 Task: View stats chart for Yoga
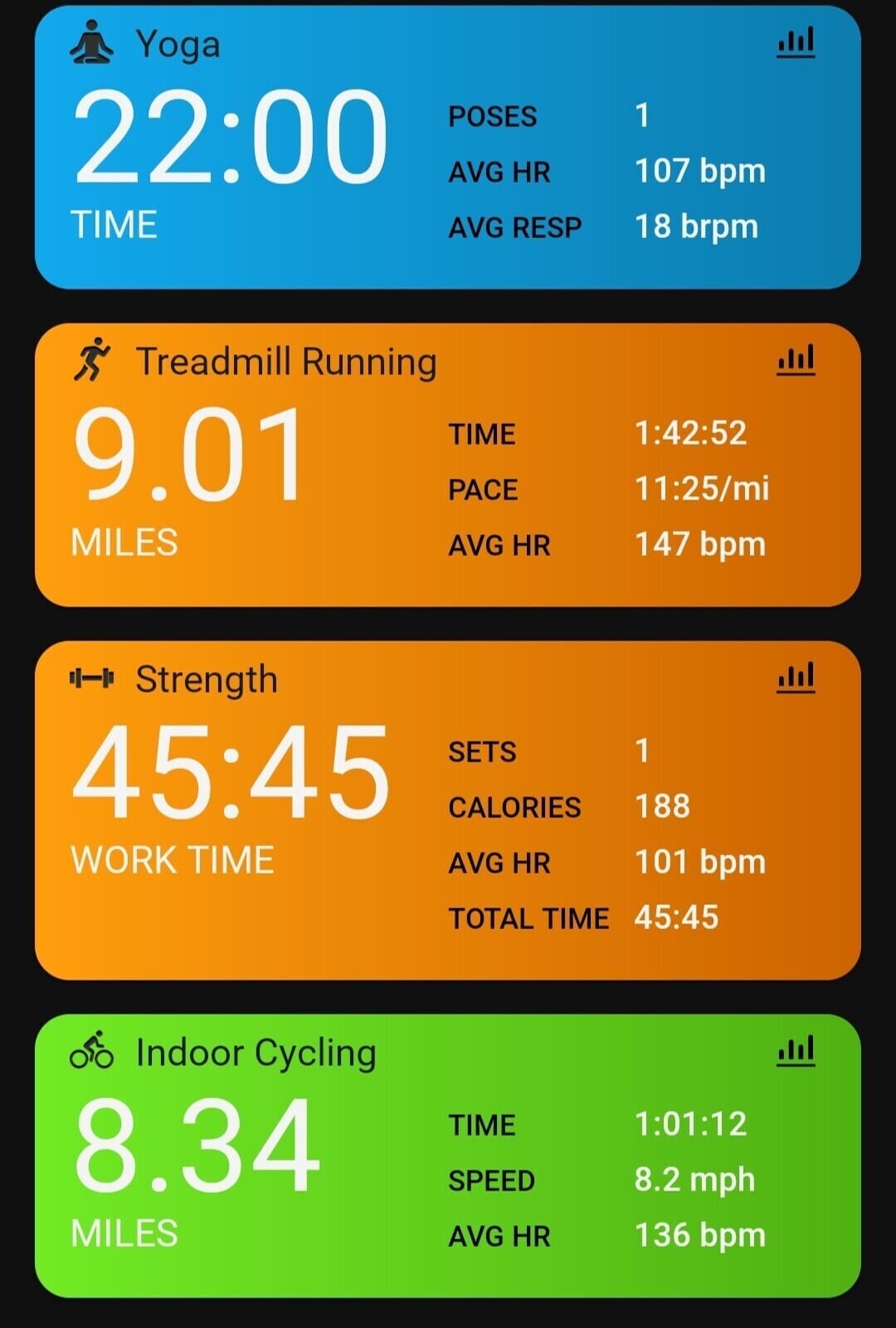click(x=796, y=42)
